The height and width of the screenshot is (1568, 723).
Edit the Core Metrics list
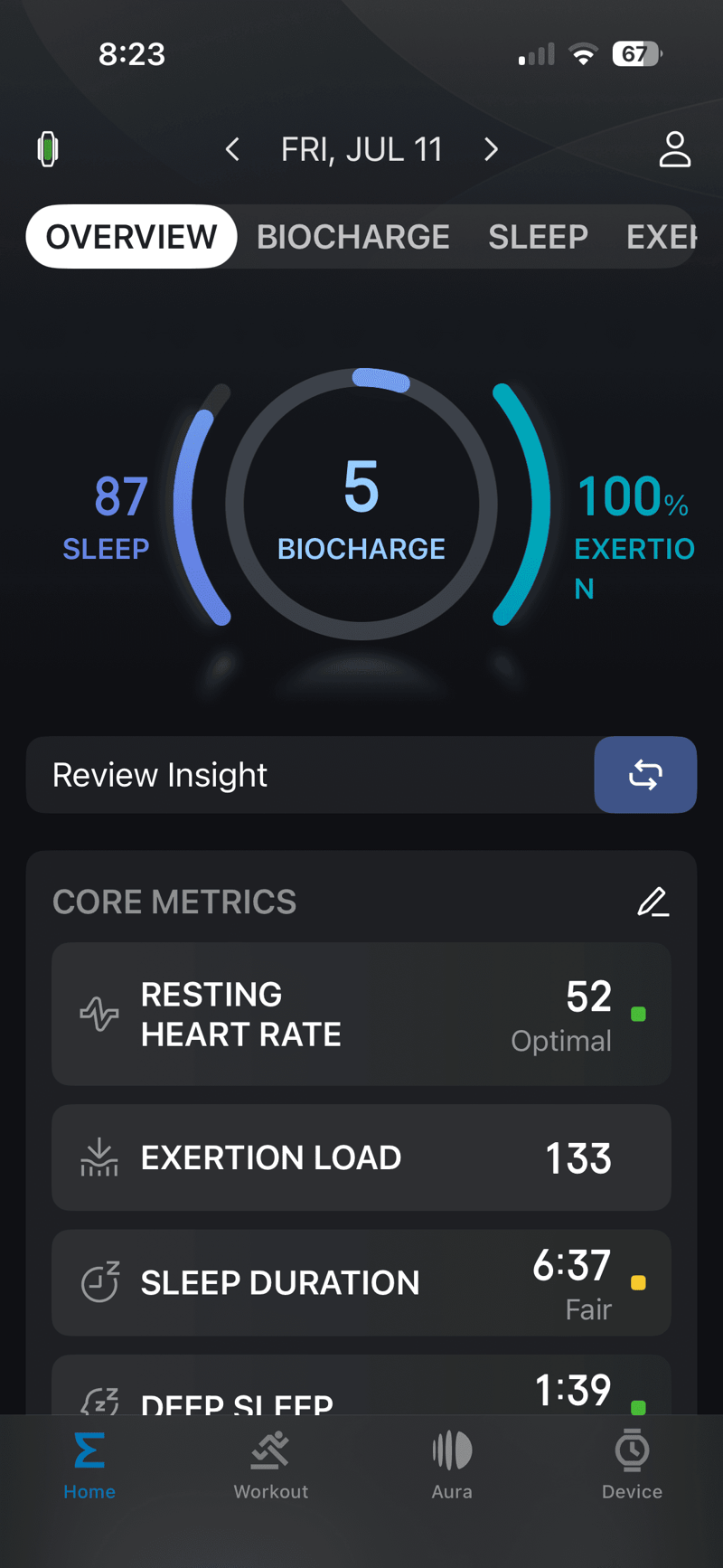(653, 902)
